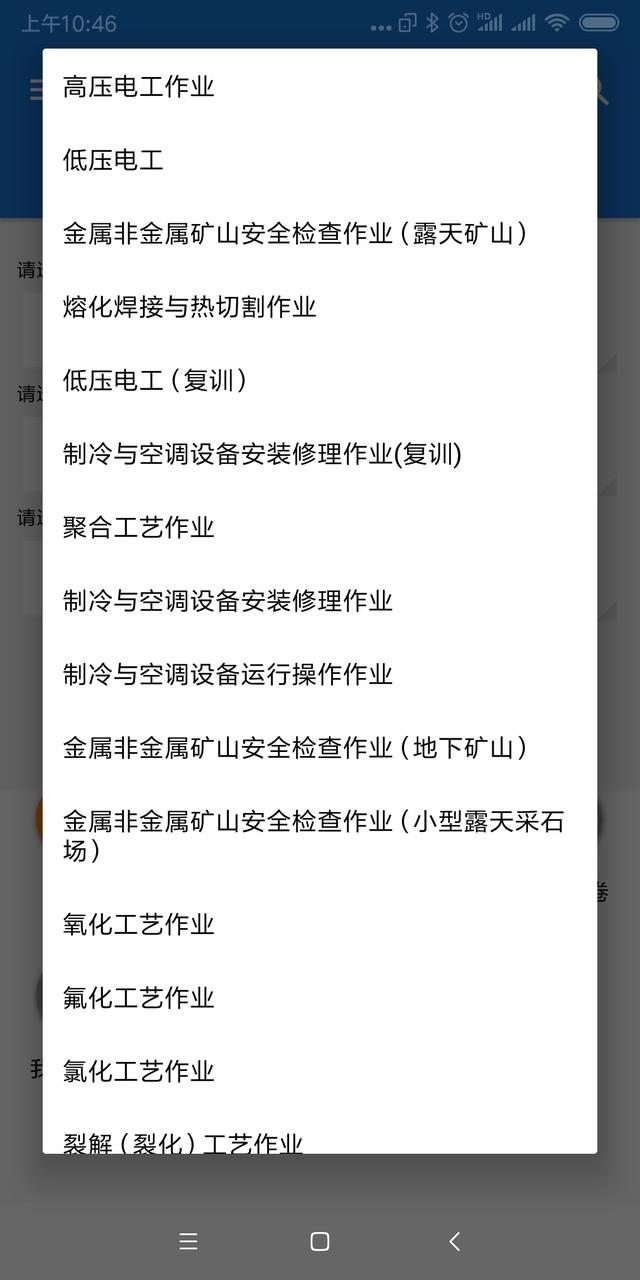Select 制冷与空调设备安装修理作业(复训)
Viewport: 640px width, 1280px height.
pyautogui.click(x=262, y=454)
